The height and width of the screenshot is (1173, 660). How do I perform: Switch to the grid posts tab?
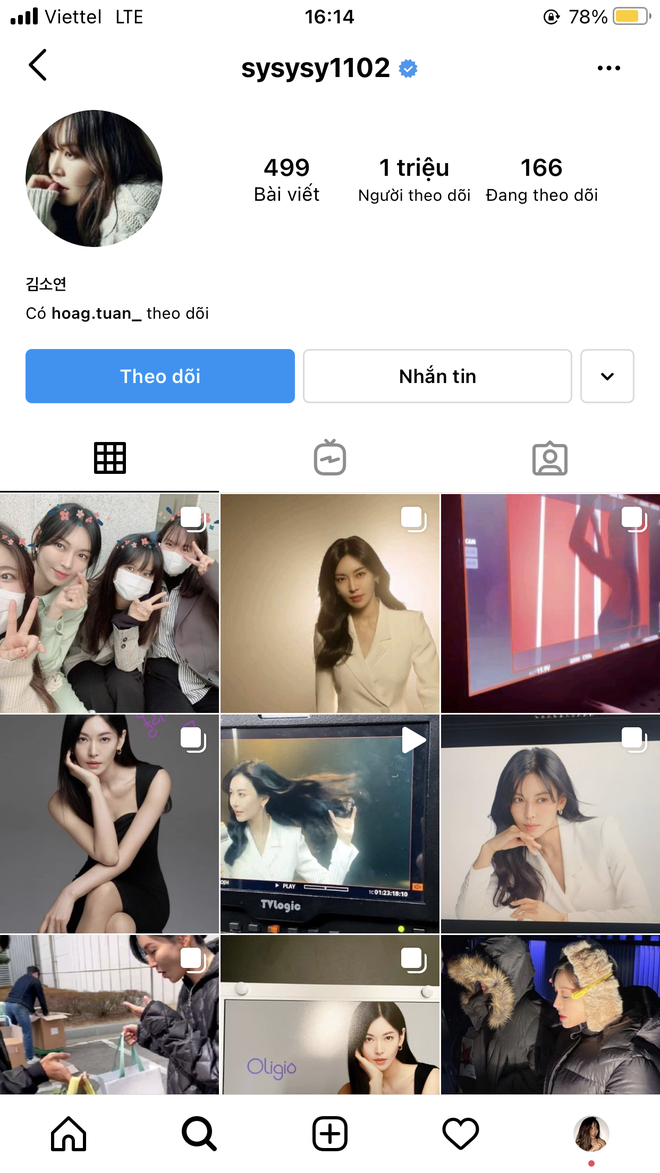110,458
